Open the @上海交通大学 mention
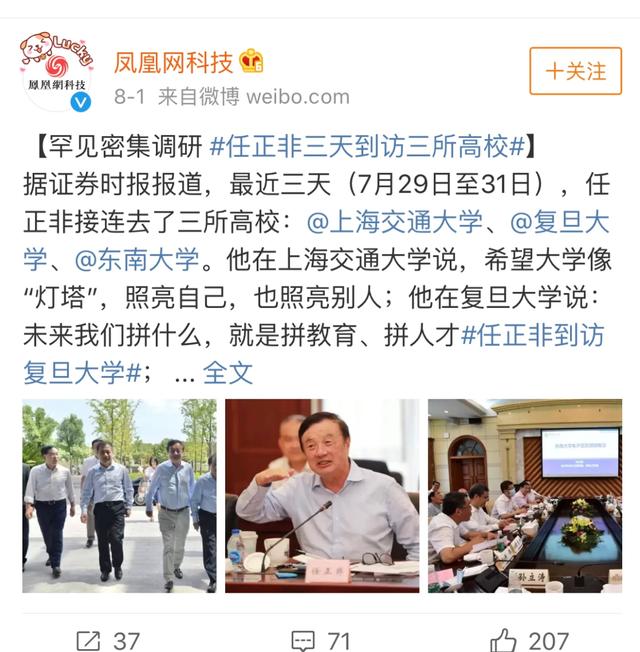 coord(394,221)
